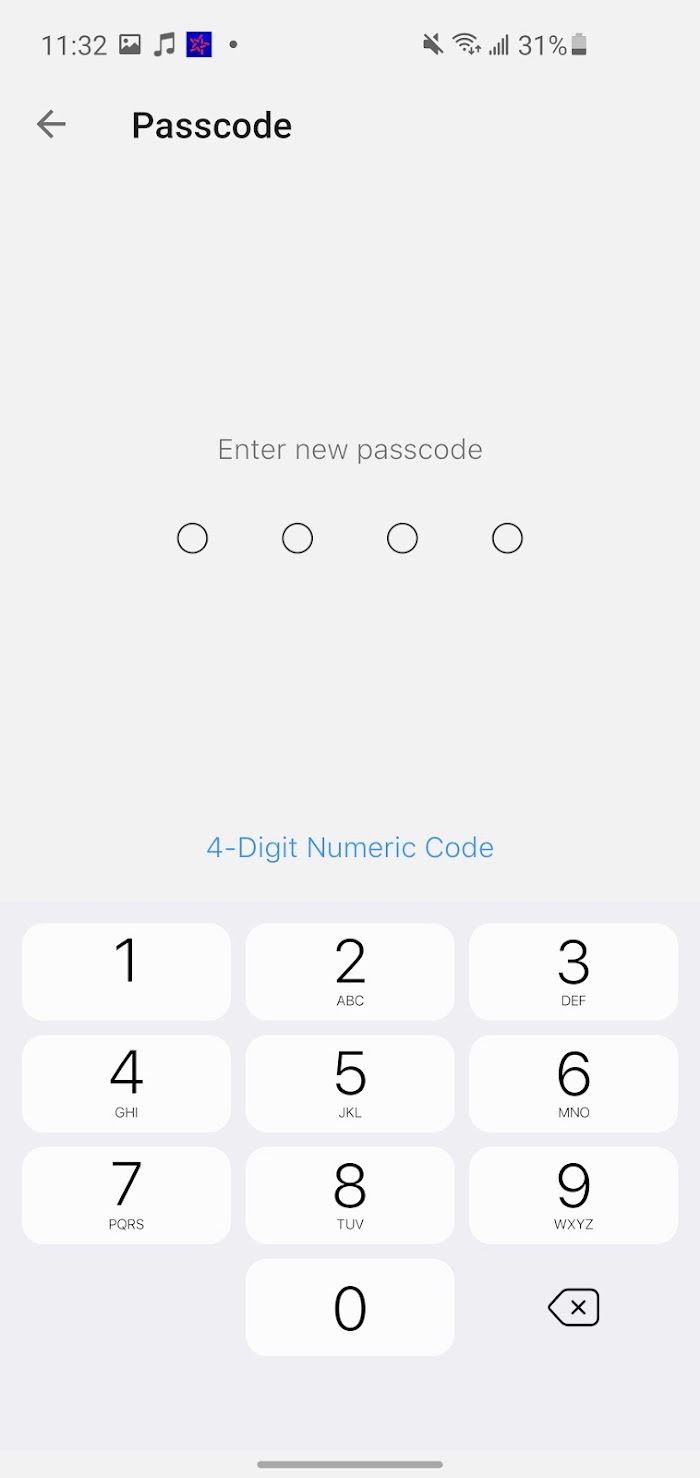Enter digit 8 on the keypad
This screenshot has height=1478, width=700.
point(350,1195)
